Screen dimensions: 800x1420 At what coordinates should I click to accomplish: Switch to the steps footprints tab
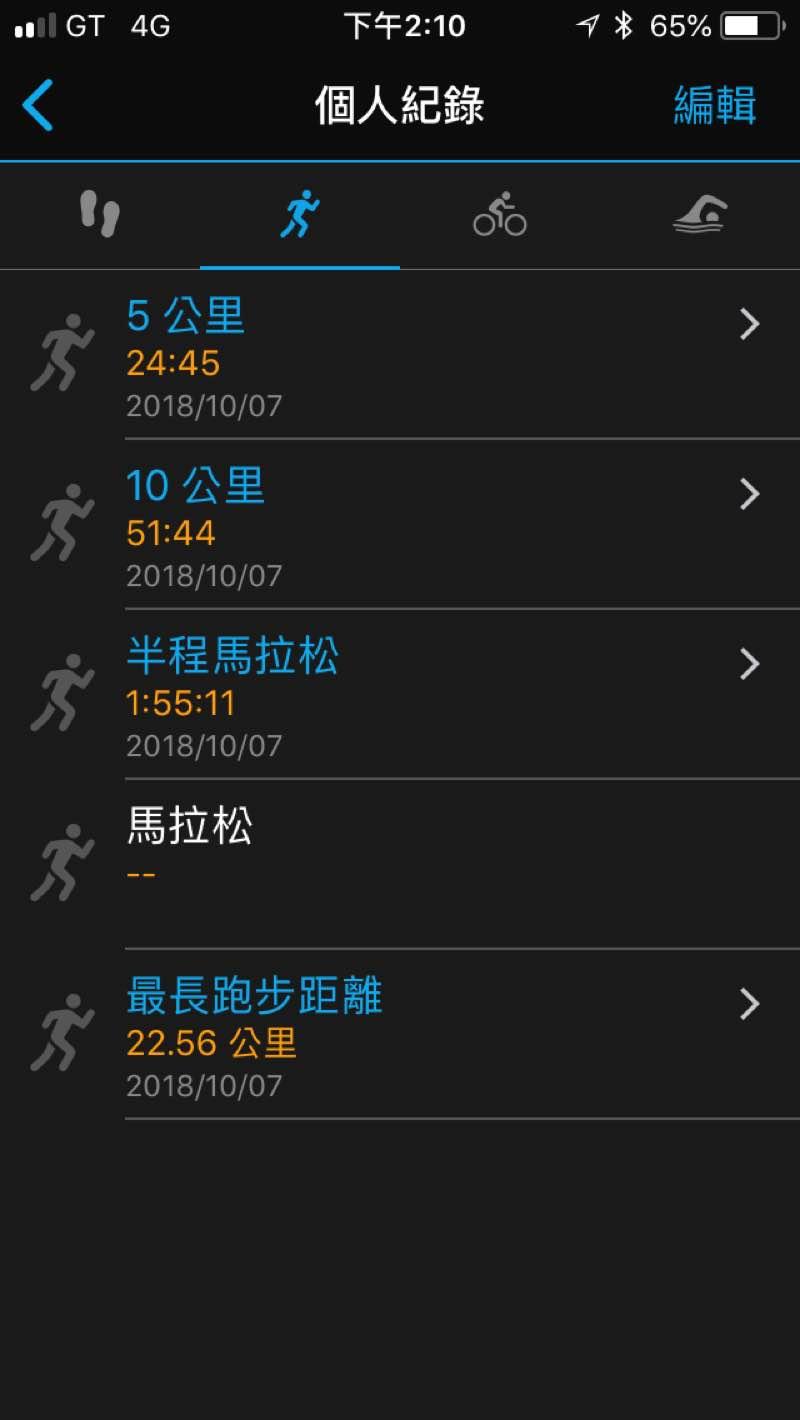click(x=100, y=215)
